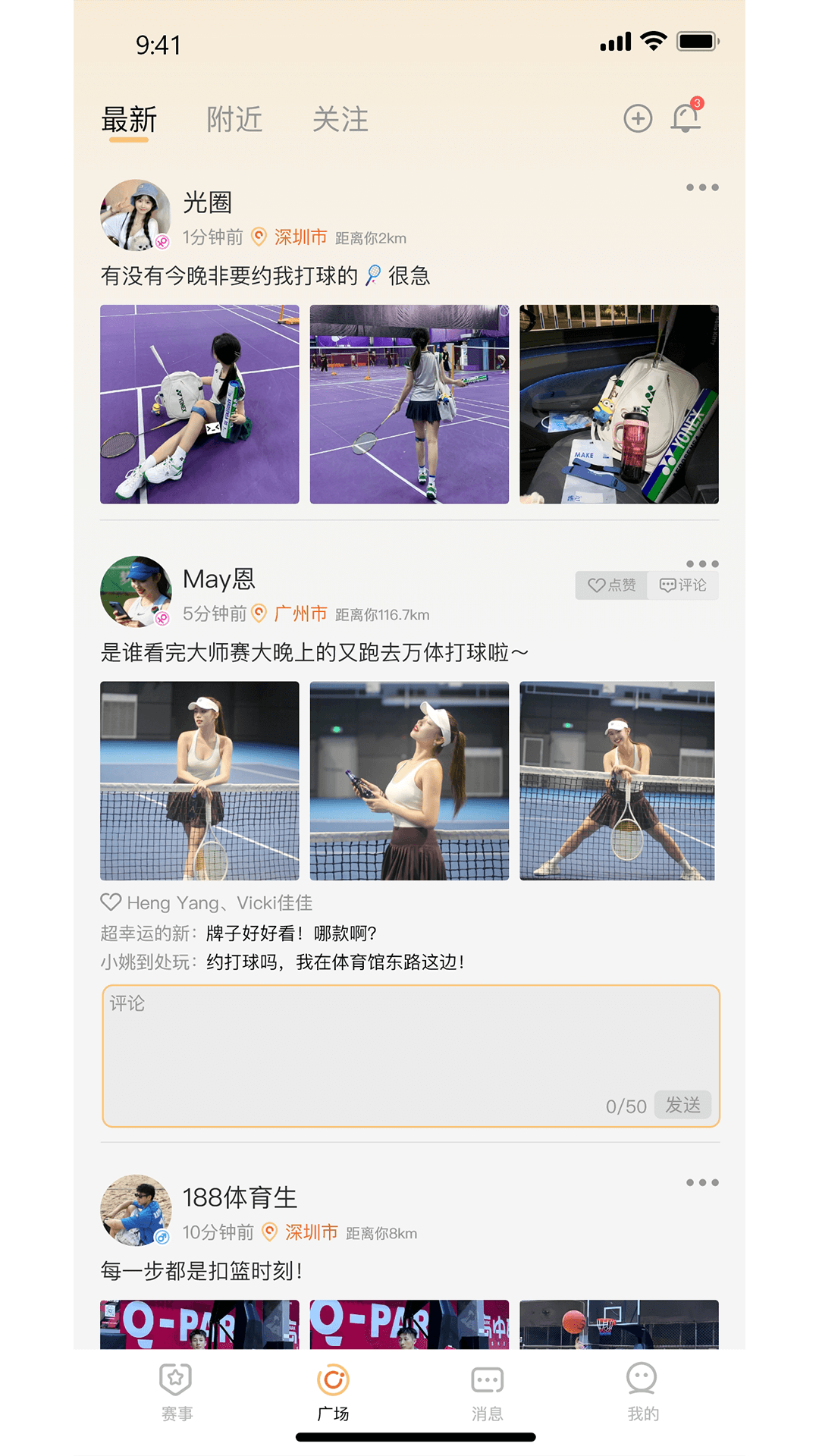Tap the gender symbol on 光圈's avatar
Screen dimensions: 819x1456
point(162,241)
